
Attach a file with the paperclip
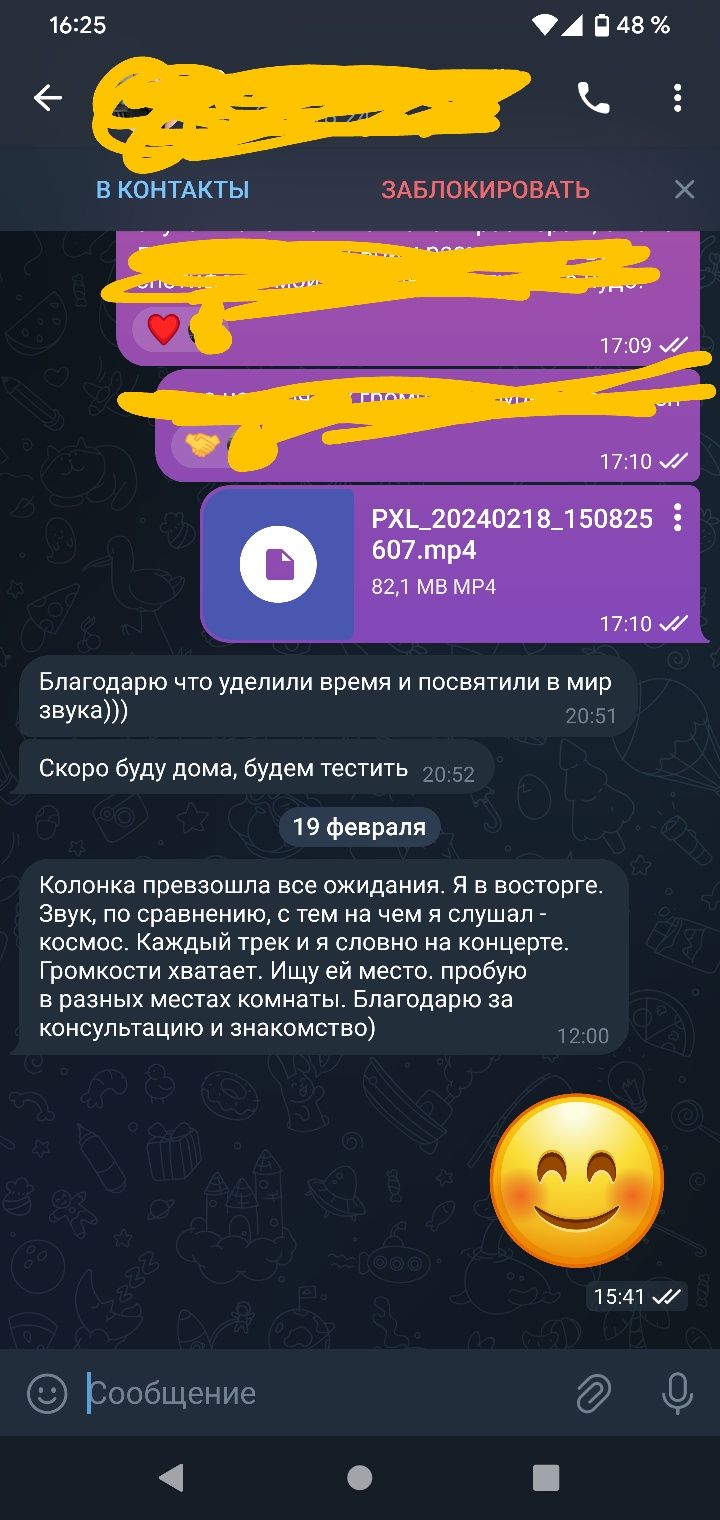click(x=593, y=1393)
